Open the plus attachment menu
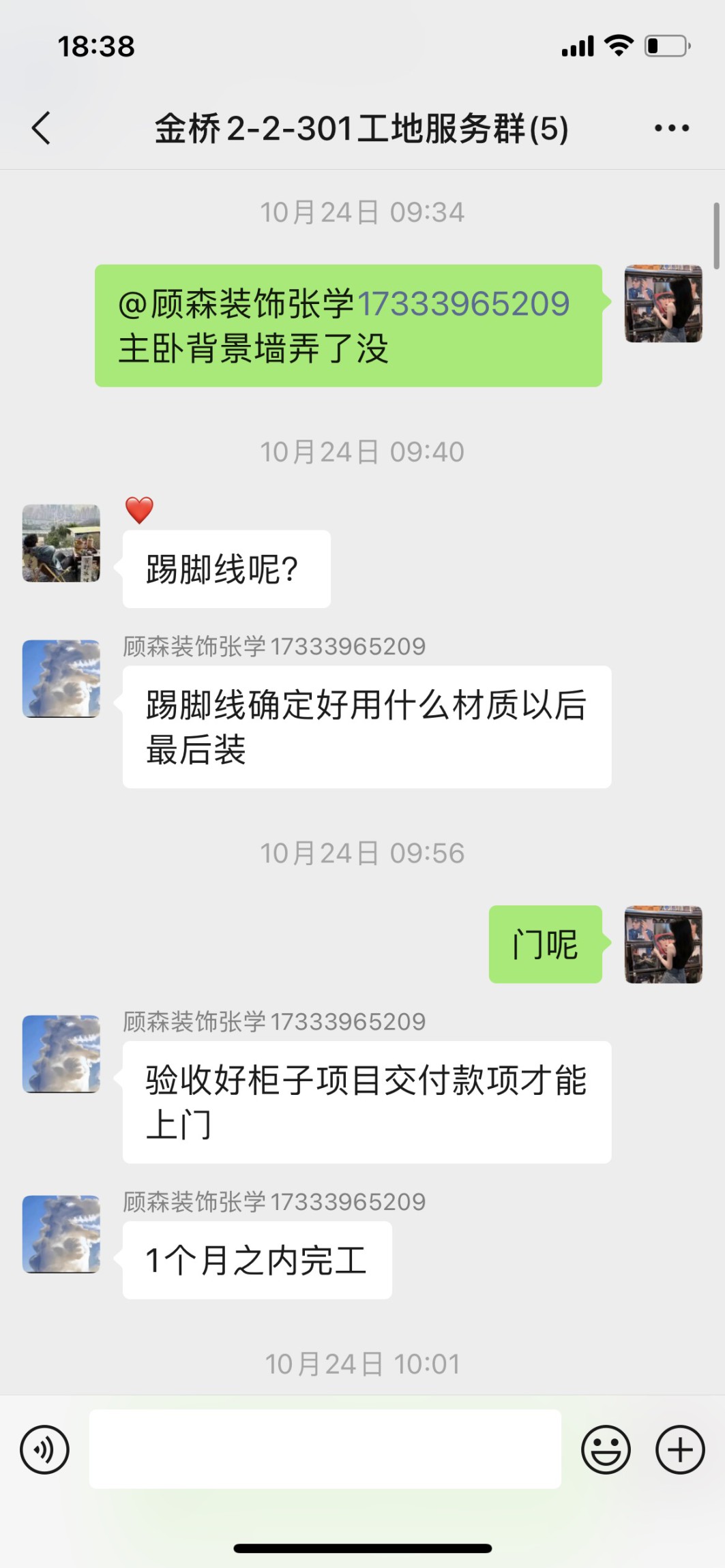Screen dimensions: 725x1568 [x=679, y=1449]
